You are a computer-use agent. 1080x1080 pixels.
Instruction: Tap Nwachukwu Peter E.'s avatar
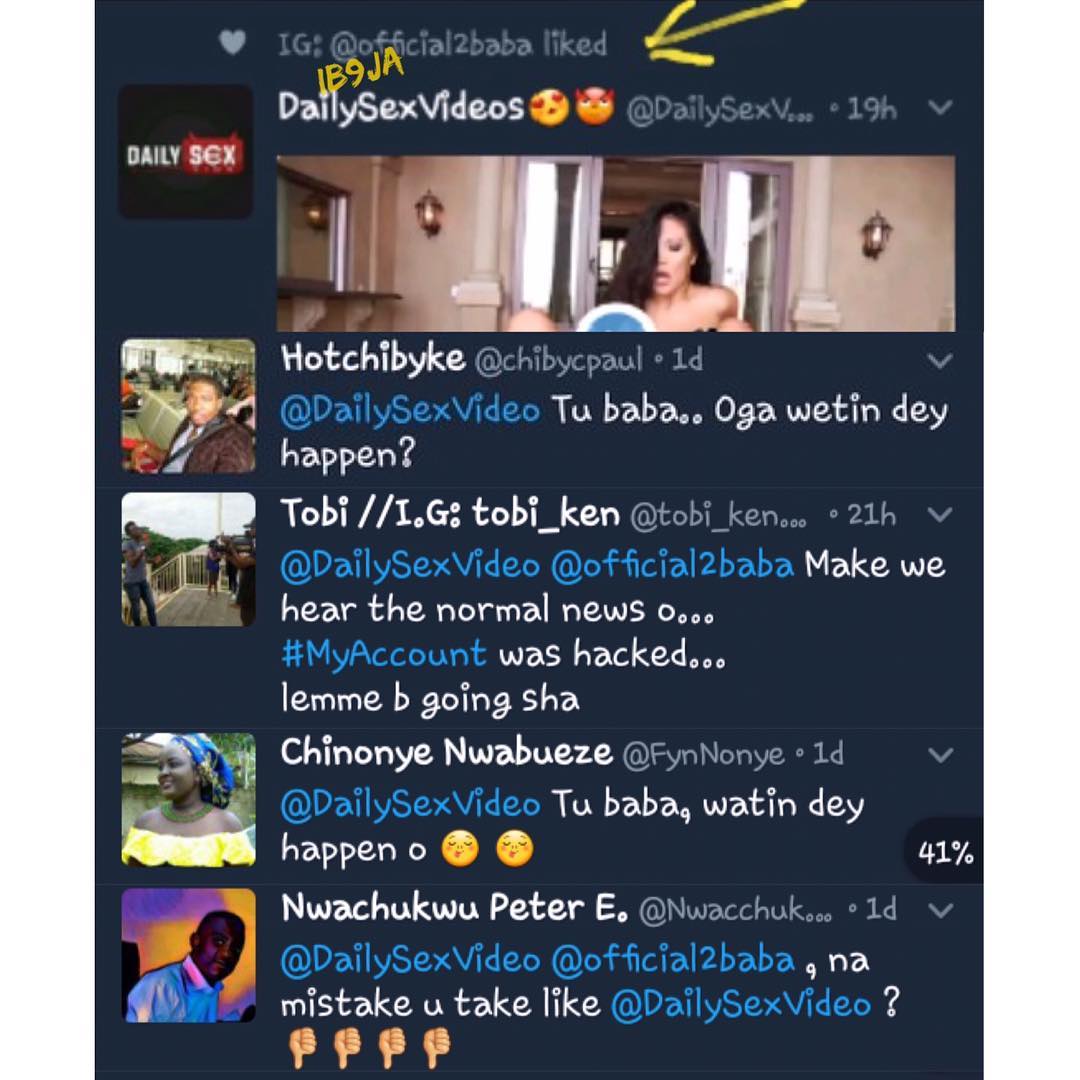(x=188, y=955)
